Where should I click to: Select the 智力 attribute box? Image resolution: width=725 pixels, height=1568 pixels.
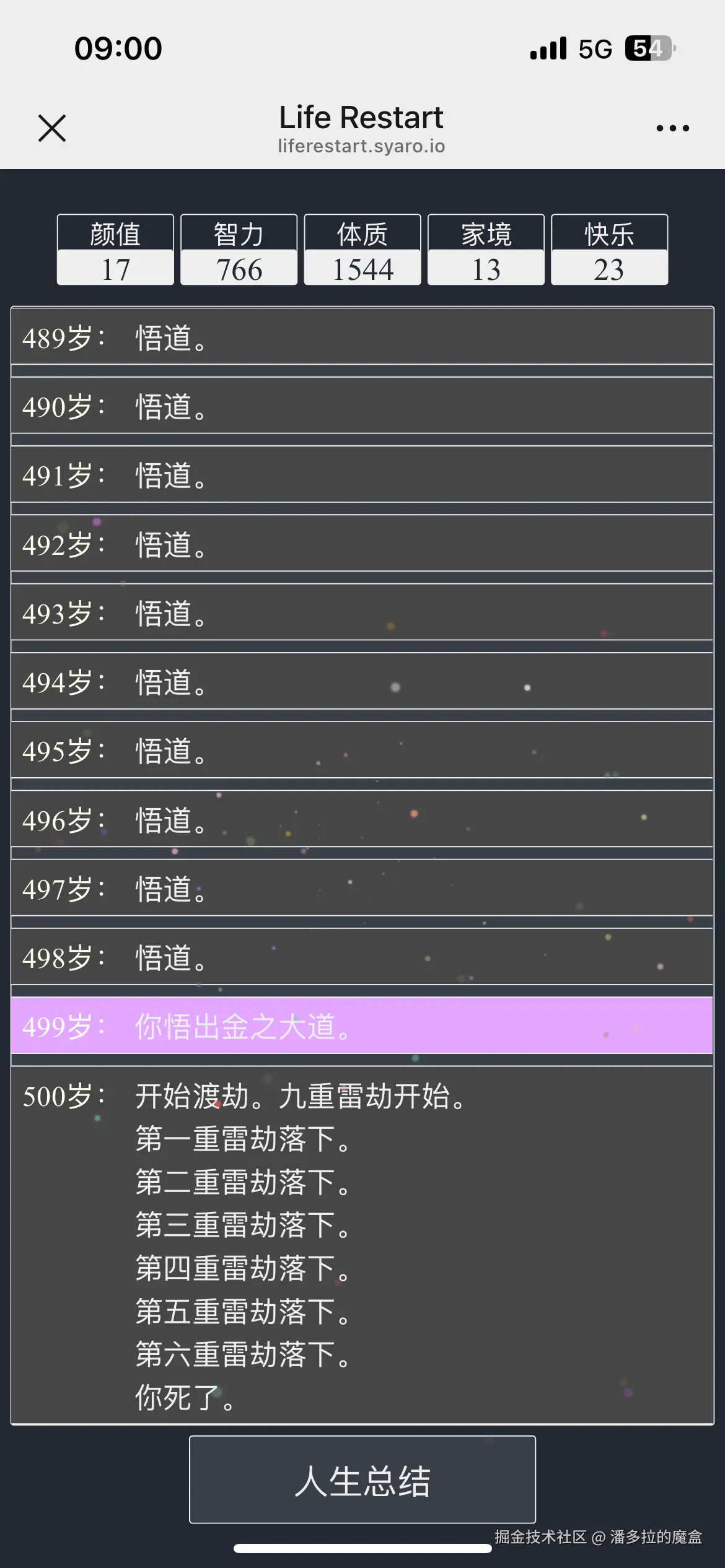[238, 250]
